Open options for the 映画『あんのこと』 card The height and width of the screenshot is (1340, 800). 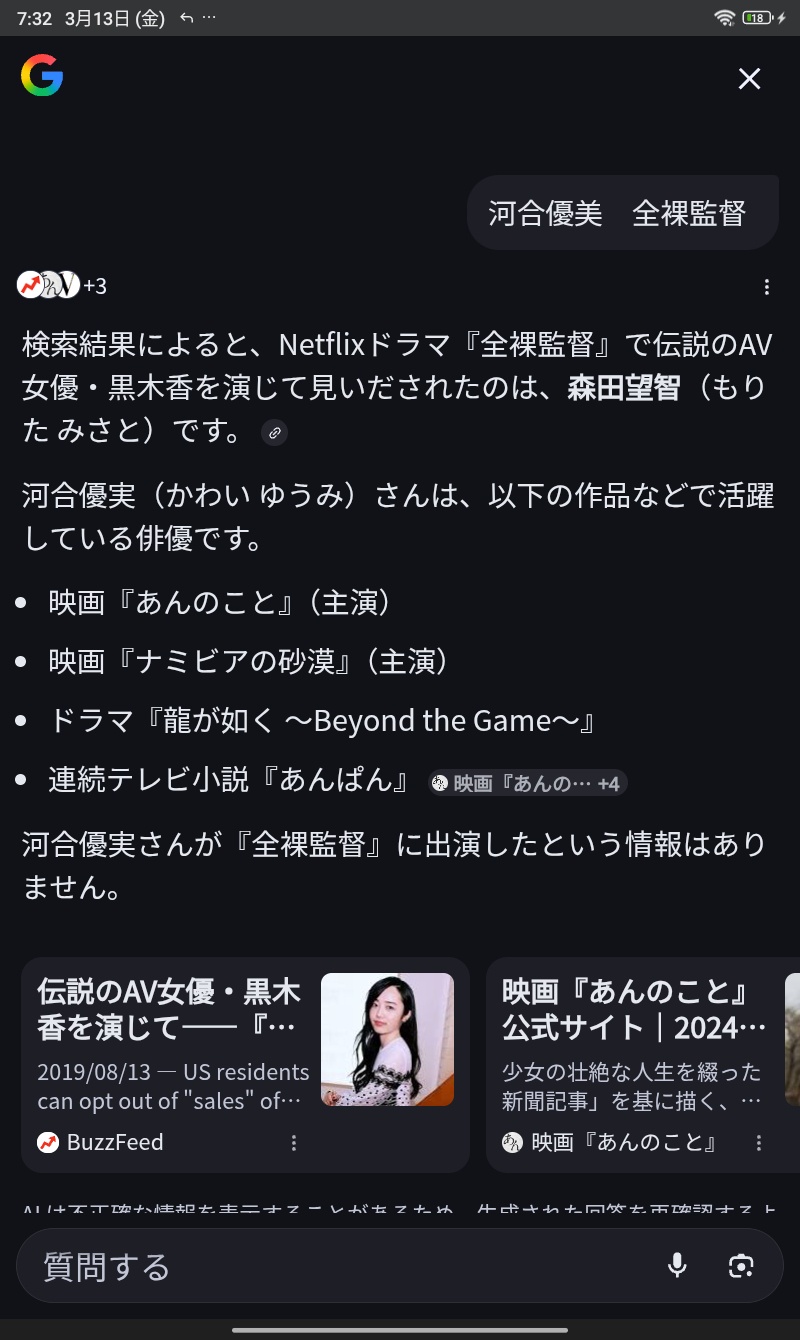point(759,1143)
